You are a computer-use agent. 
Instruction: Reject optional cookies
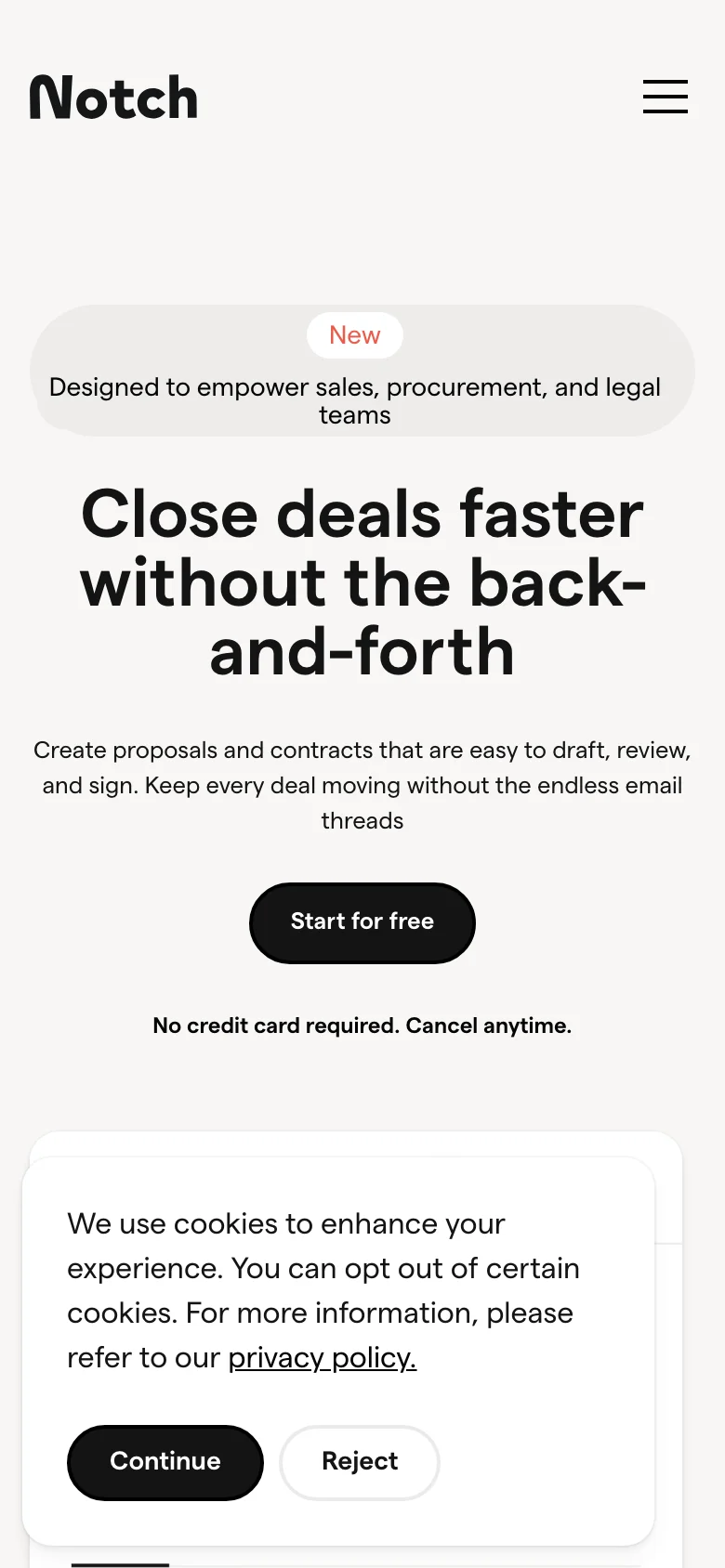click(x=359, y=1461)
